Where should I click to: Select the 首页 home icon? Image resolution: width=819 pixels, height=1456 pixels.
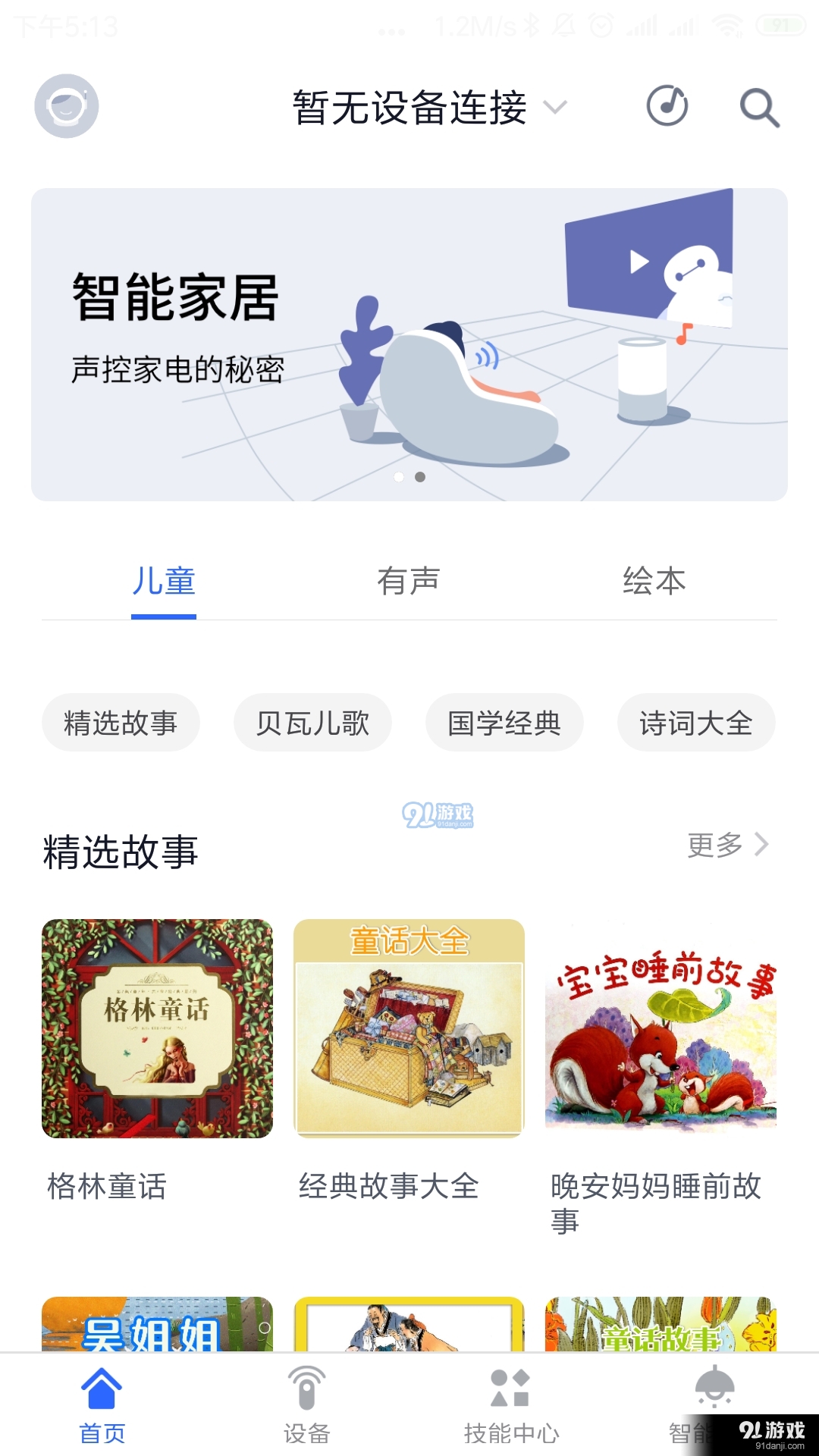[102, 1401]
